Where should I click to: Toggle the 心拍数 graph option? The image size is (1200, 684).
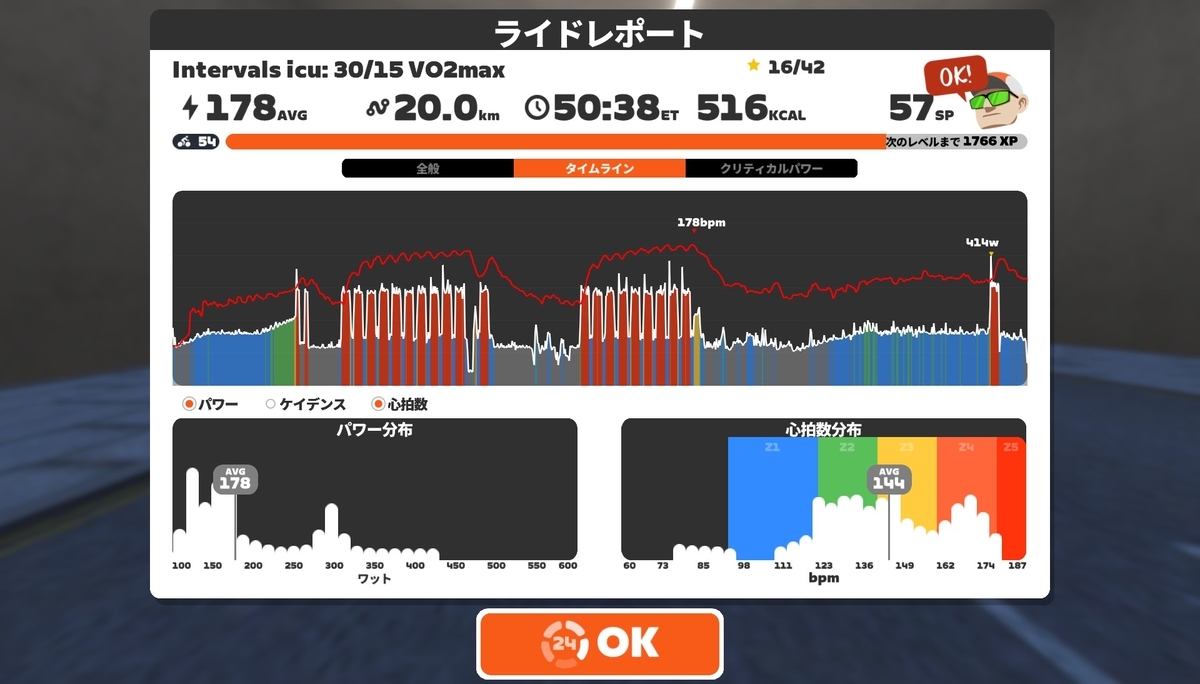(400, 405)
